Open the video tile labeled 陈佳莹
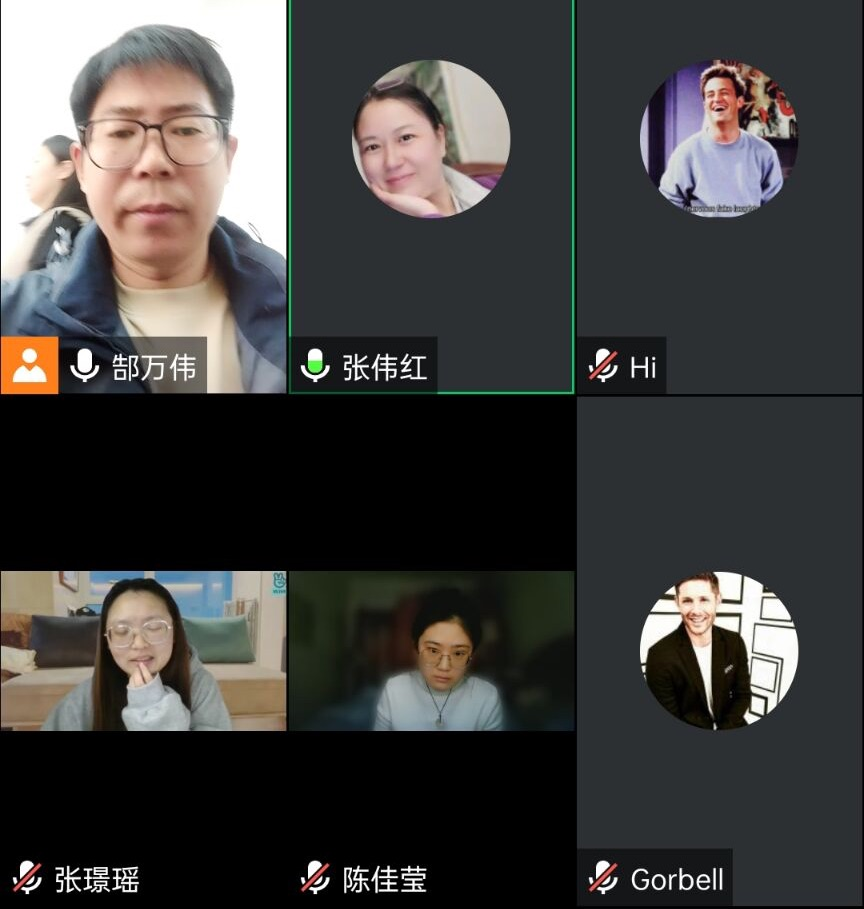864x909 pixels. pos(431,650)
